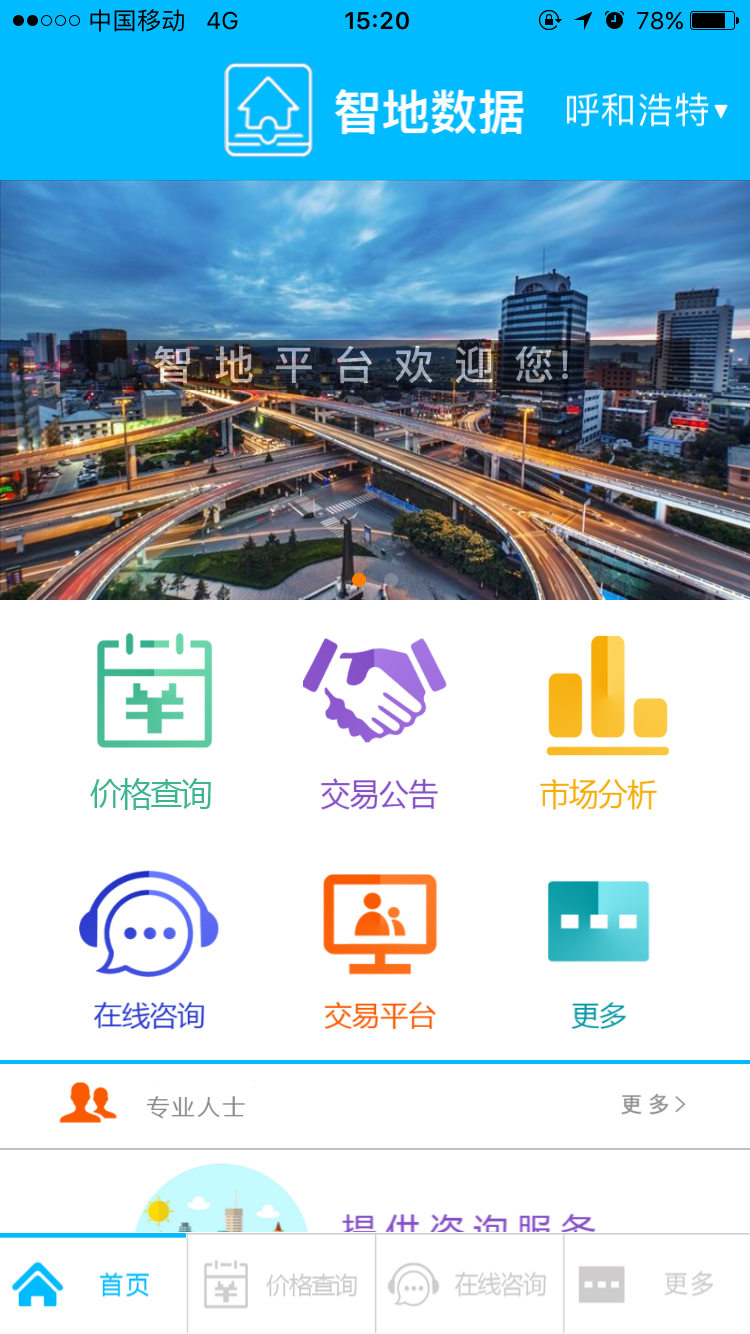Open 市场分析 market analysis
The width and height of the screenshot is (750, 1334).
pyautogui.click(x=599, y=722)
